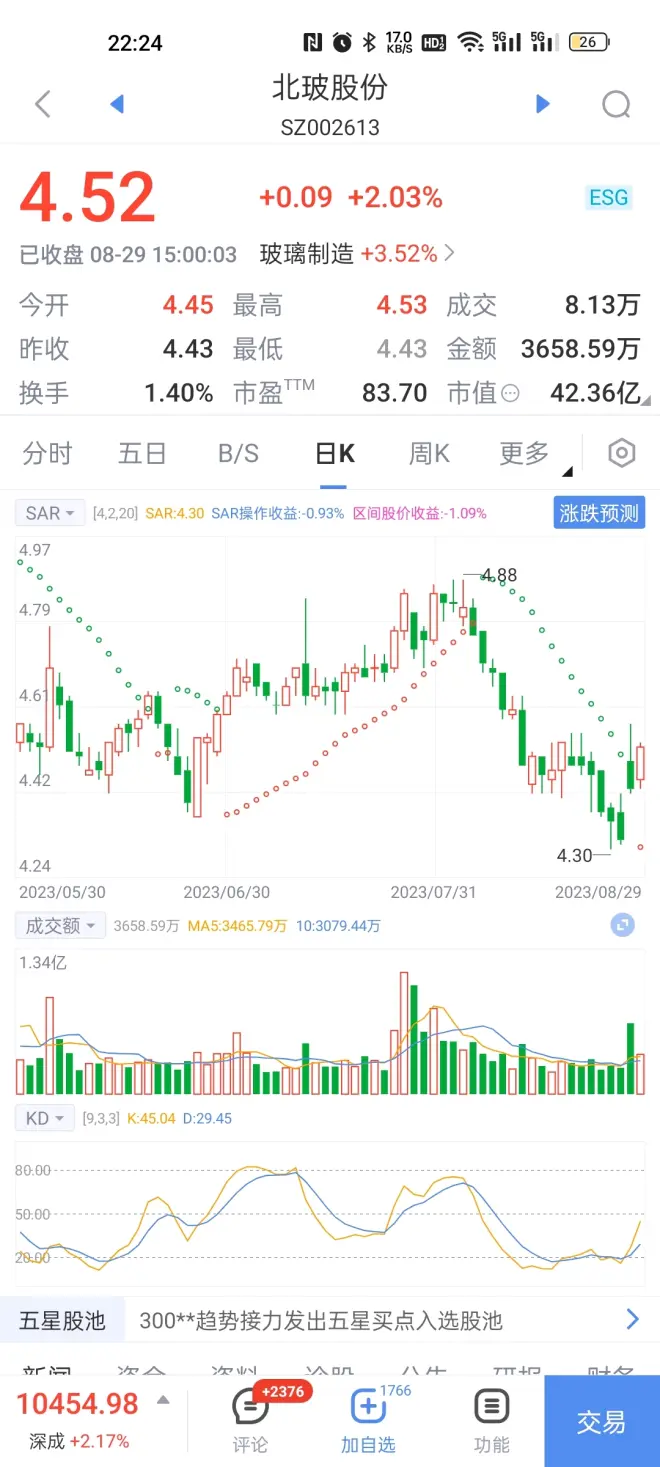Open the ESG rating badge
660x1467 pixels.
pyautogui.click(x=608, y=197)
